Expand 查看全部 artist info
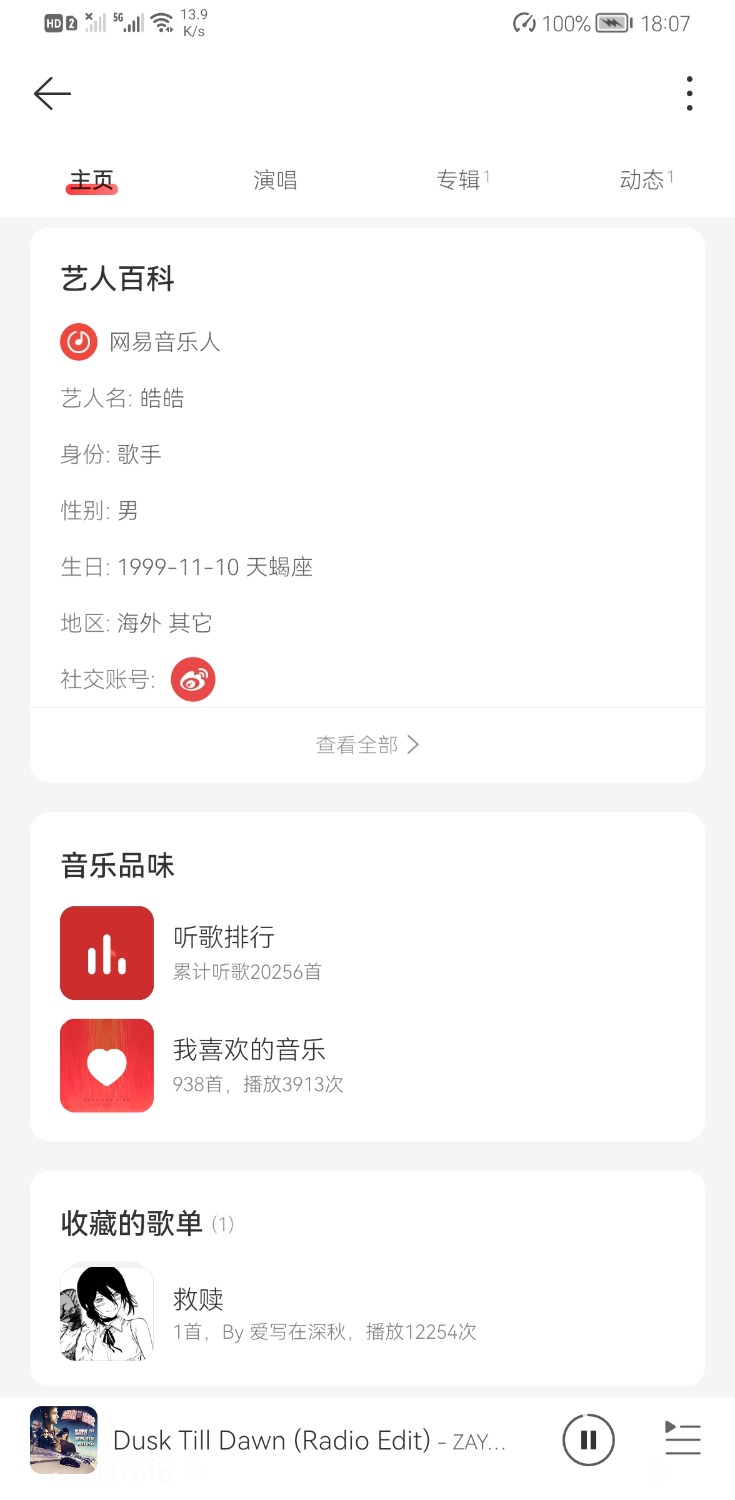 [367, 745]
